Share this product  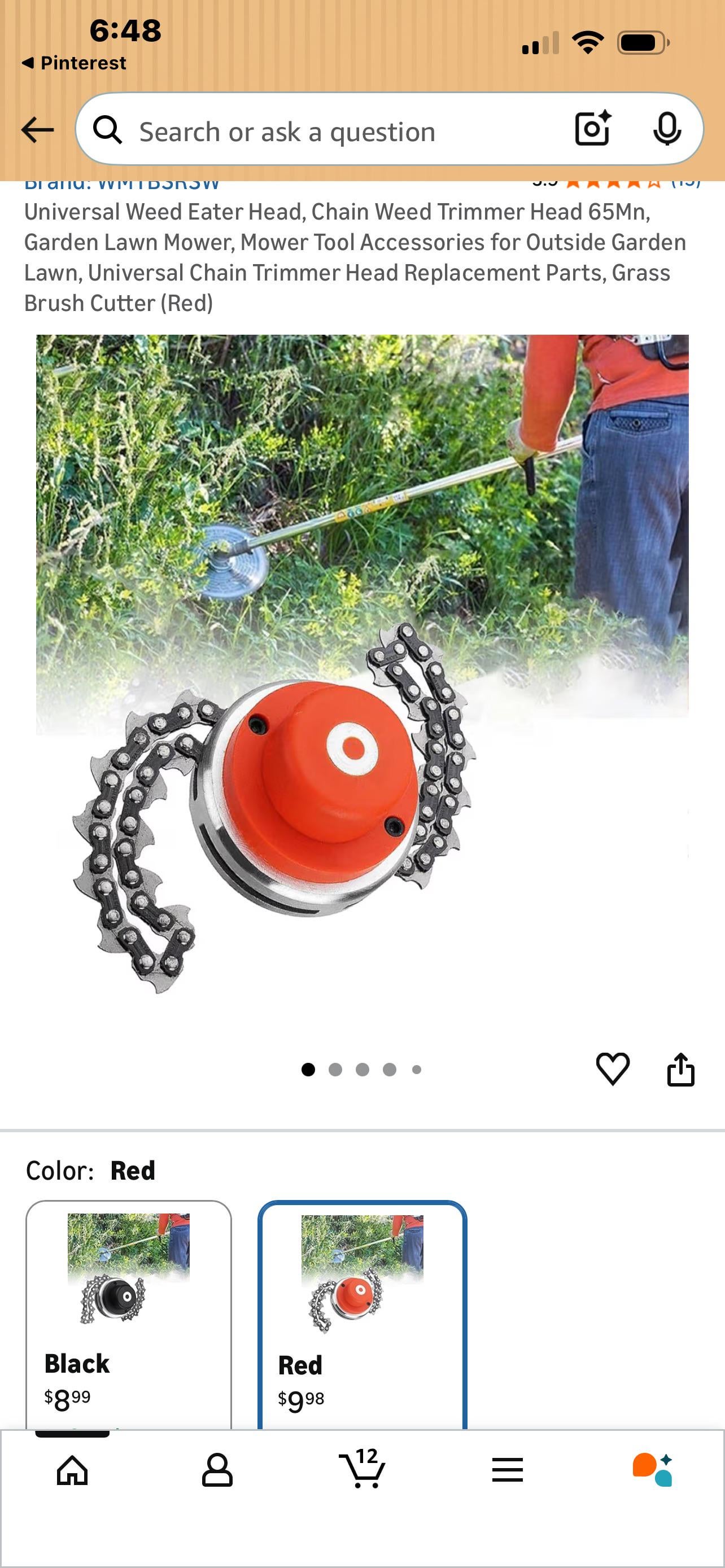click(x=680, y=1069)
